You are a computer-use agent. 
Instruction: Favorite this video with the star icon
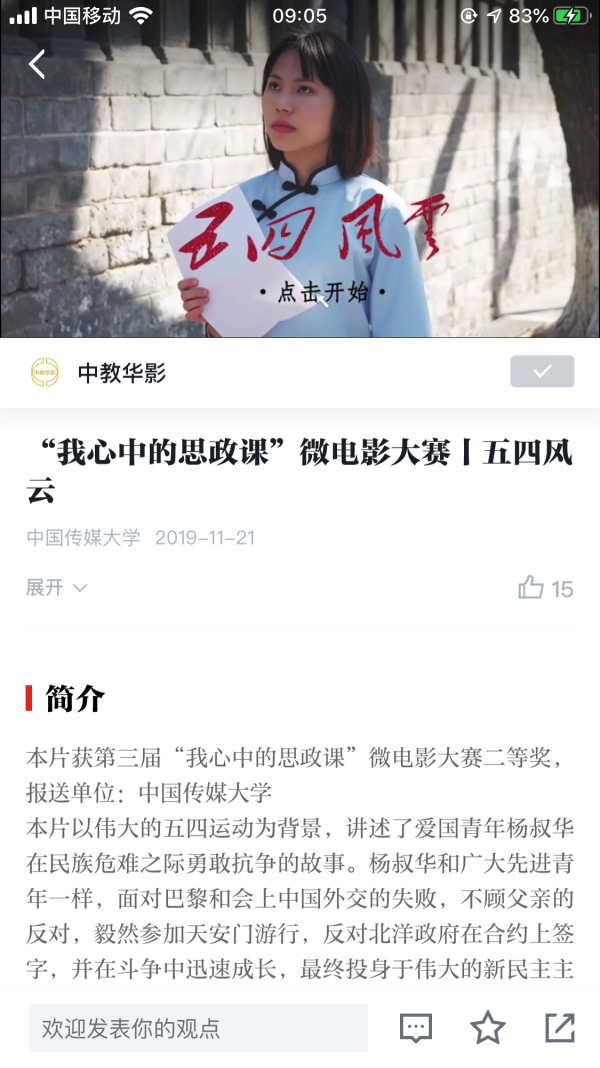pos(488,1027)
